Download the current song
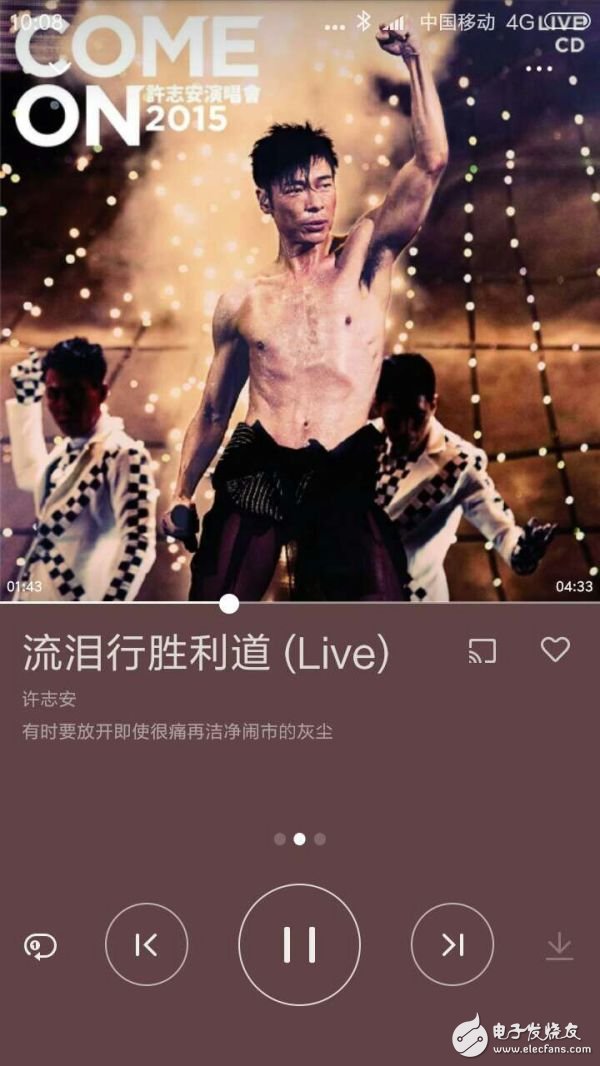 (559, 946)
